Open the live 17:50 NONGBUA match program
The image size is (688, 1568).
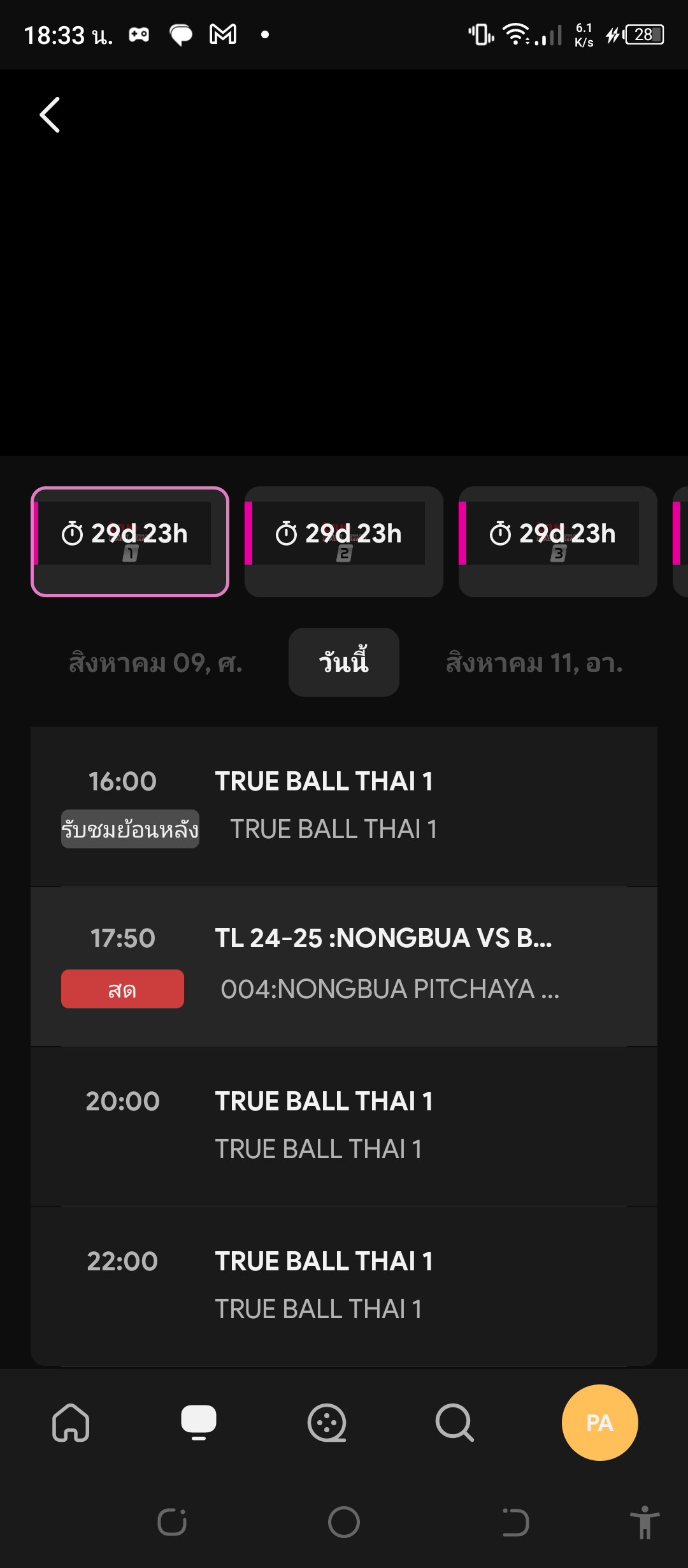pos(344,967)
